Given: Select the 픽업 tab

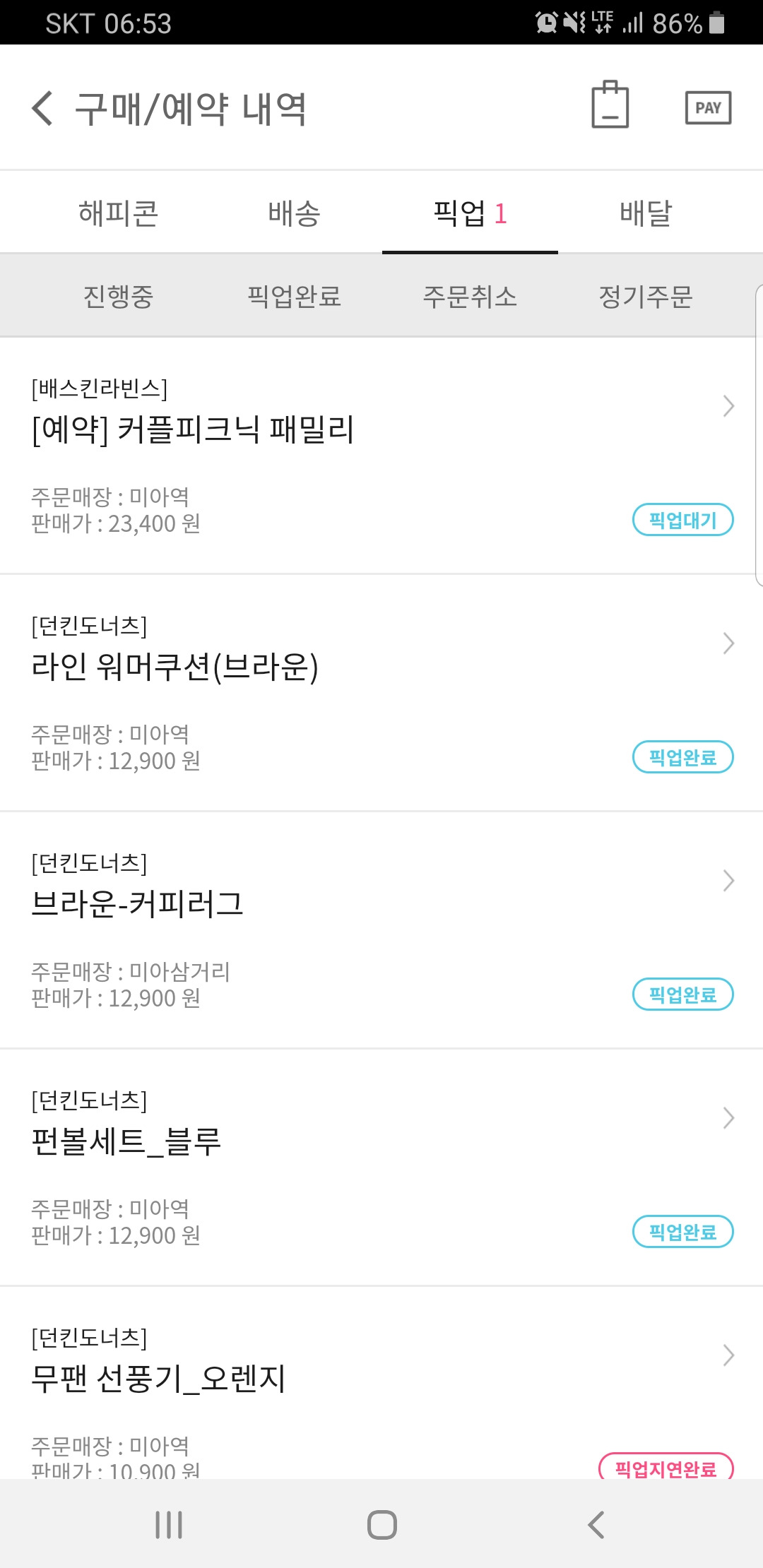Looking at the screenshot, I should pos(469,213).
